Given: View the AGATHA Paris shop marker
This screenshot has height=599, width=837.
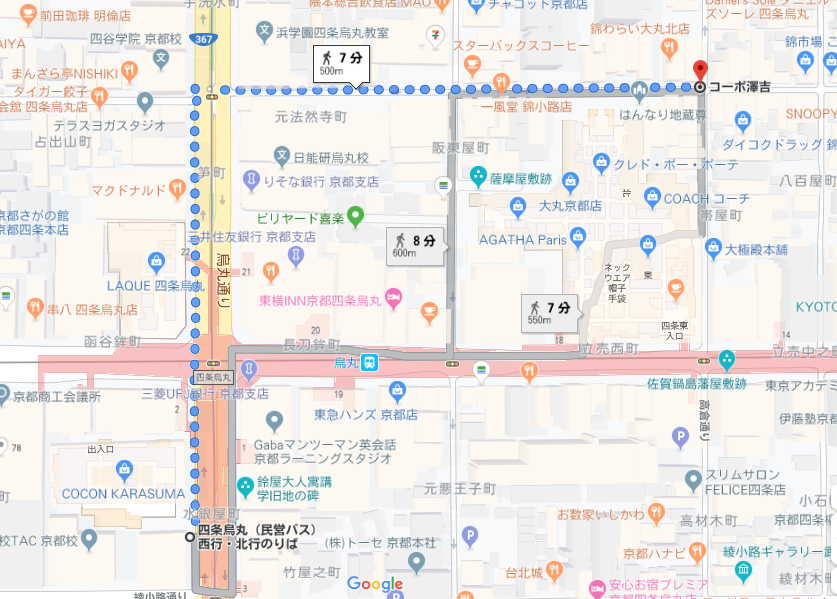Looking at the screenshot, I should coord(577,239).
